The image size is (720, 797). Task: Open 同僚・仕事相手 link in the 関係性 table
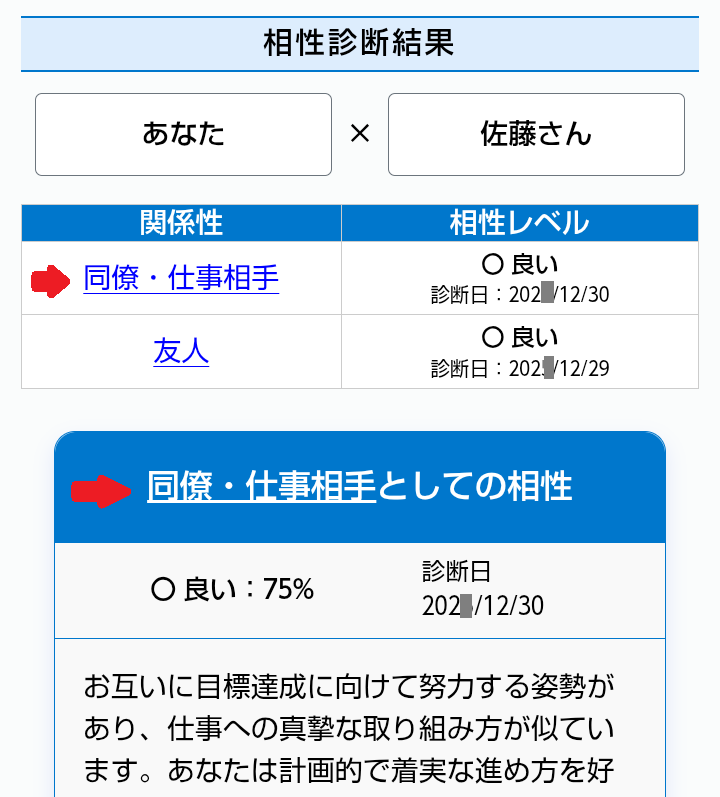click(x=181, y=278)
